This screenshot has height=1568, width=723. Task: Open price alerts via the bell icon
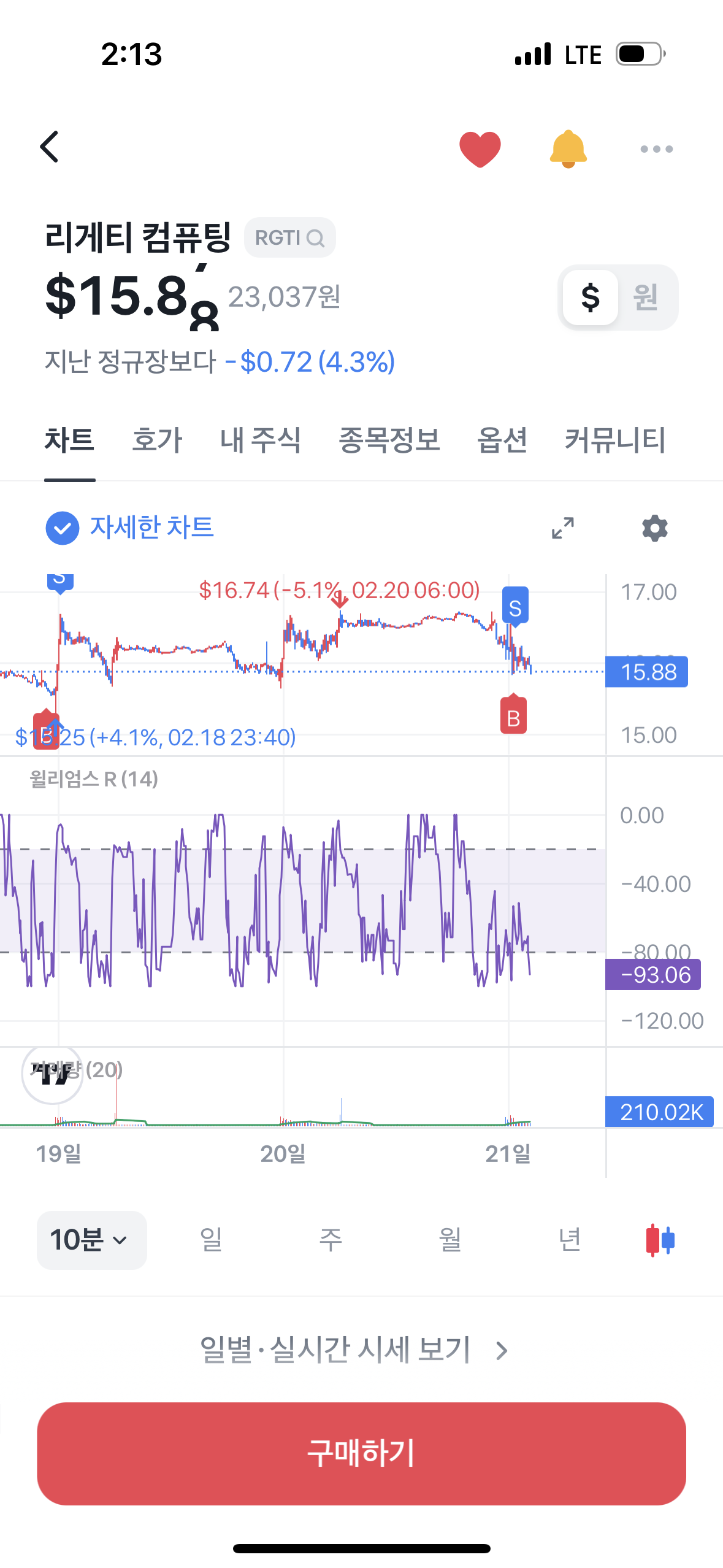(x=567, y=148)
